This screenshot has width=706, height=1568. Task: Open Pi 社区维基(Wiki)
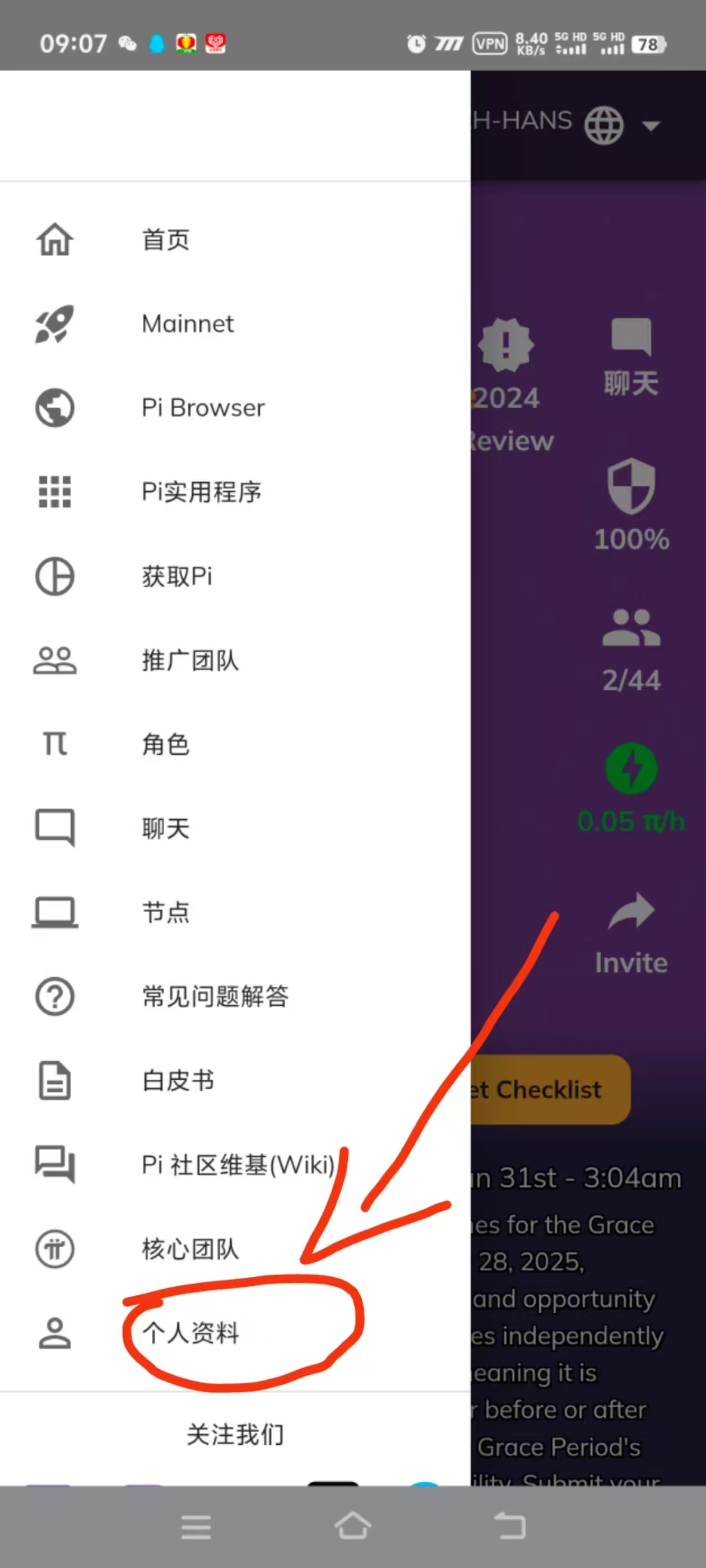tap(235, 1164)
